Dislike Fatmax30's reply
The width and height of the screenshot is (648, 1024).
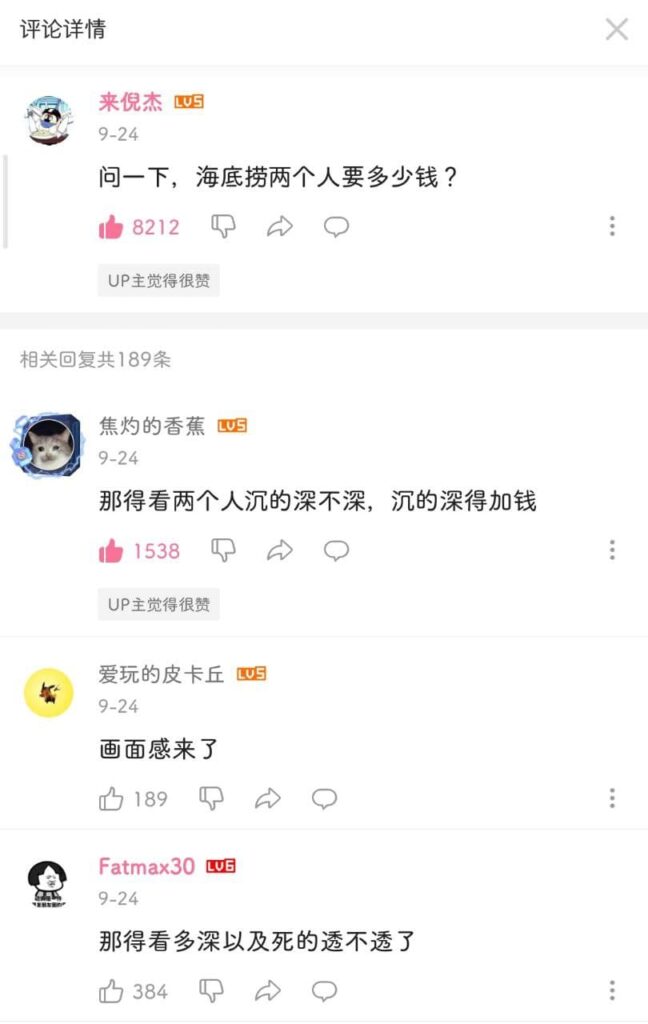[211, 991]
